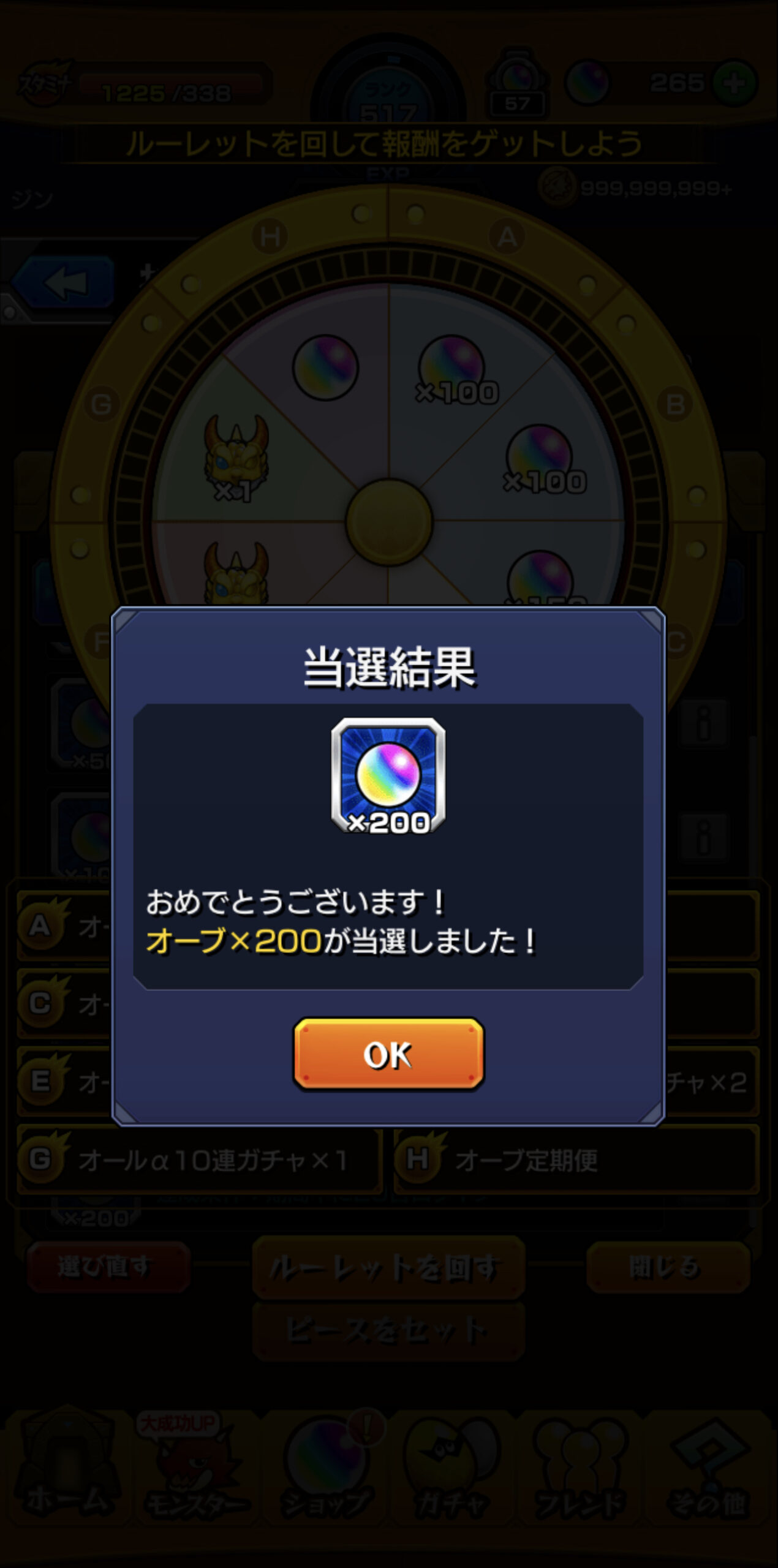Screen dimensions: 778x1568
Task: Confirm the lottery result with OK
Action: coord(388,1054)
